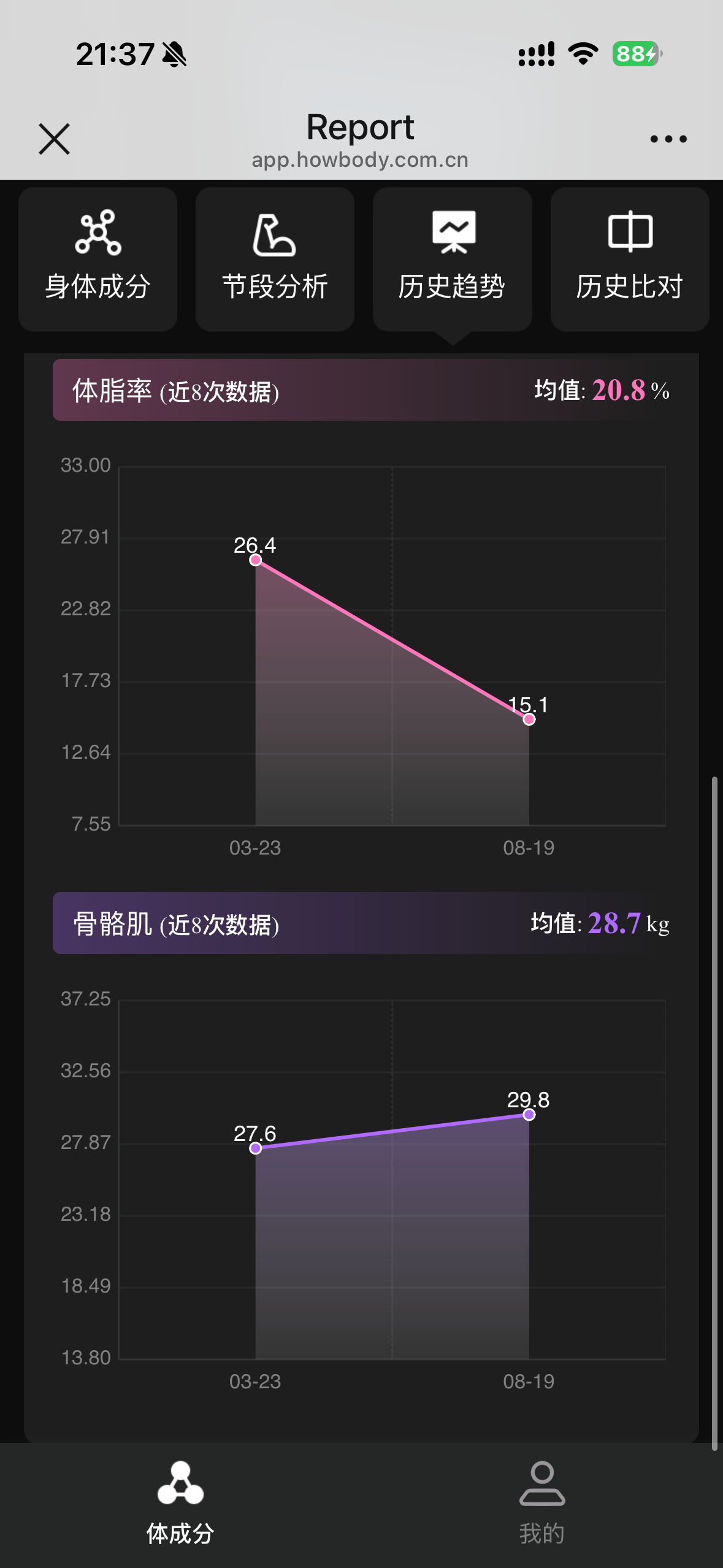
Task: Open the 节段分析 section
Action: [x=275, y=259]
